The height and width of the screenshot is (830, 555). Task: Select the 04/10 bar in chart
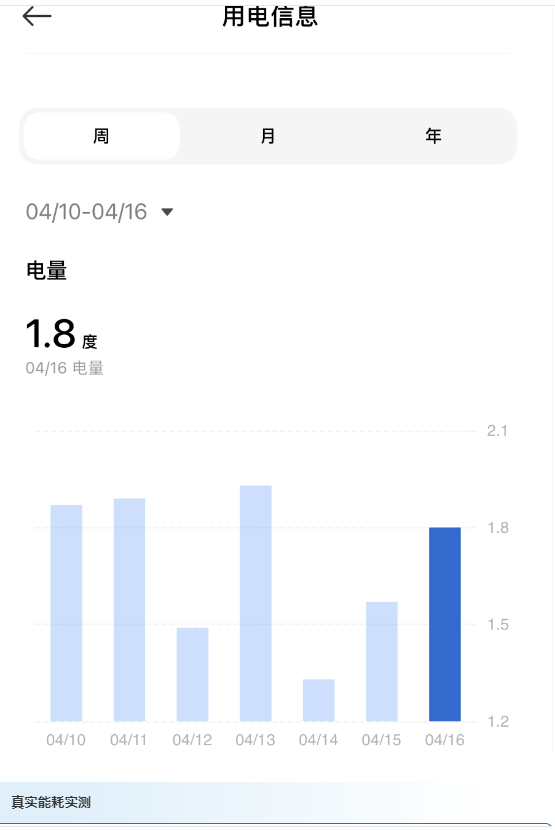point(66,613)
